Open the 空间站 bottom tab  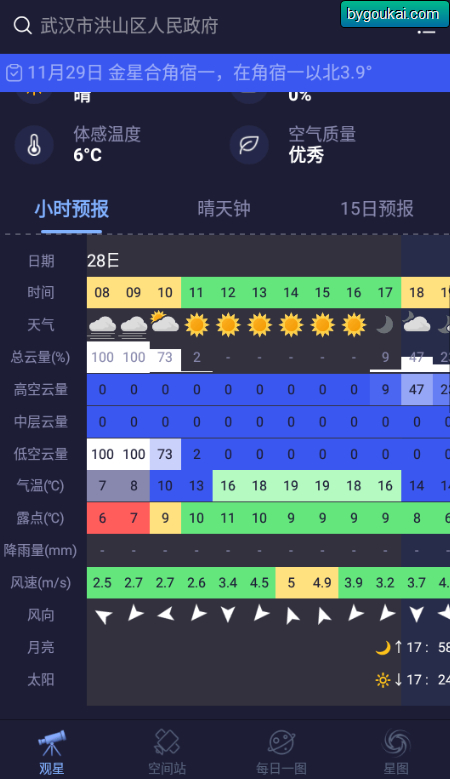point(167,752)
